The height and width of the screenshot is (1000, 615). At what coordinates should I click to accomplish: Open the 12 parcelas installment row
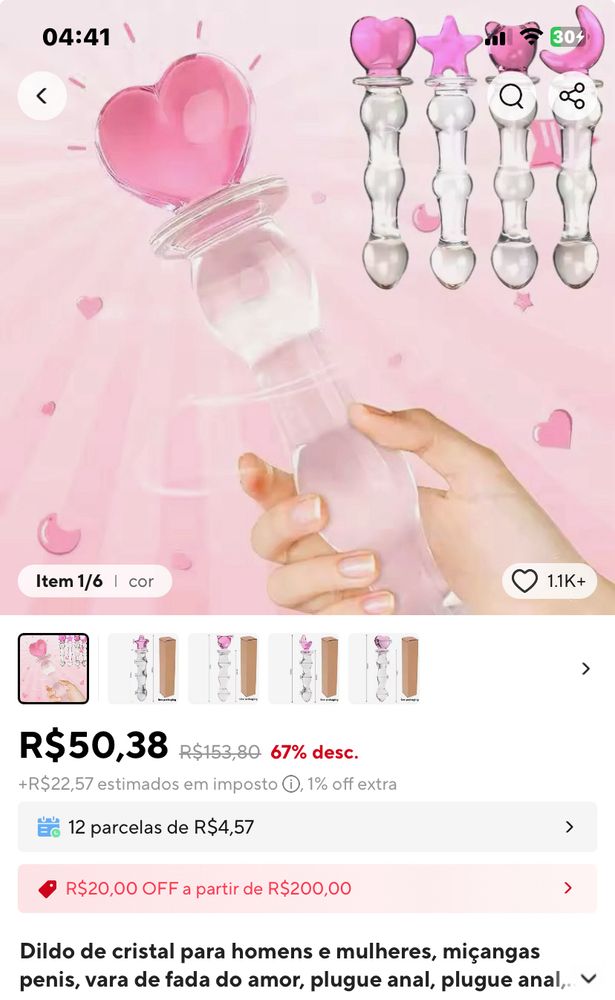pyautogui.click(x=307, y=827)
